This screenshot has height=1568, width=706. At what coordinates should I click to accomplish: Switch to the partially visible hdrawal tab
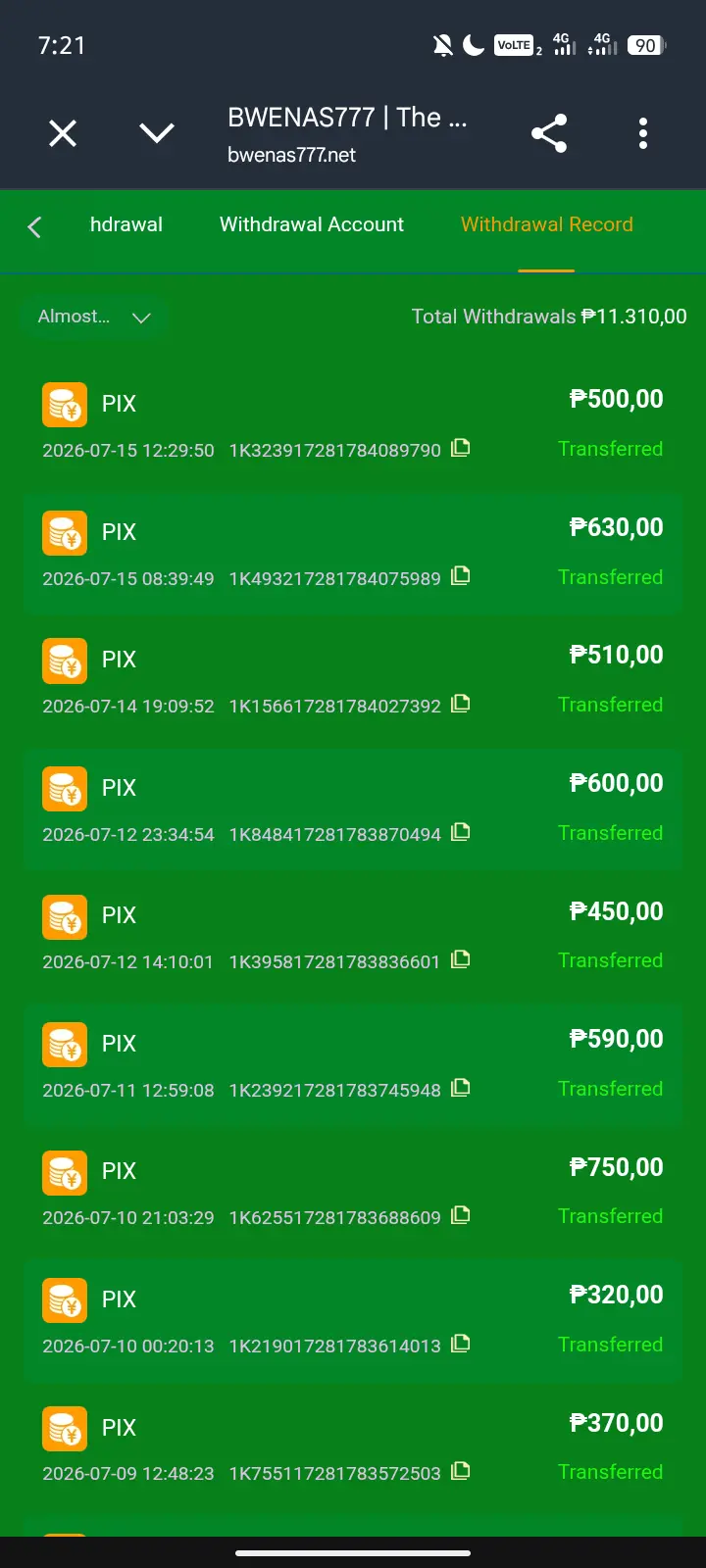[126, 224]
